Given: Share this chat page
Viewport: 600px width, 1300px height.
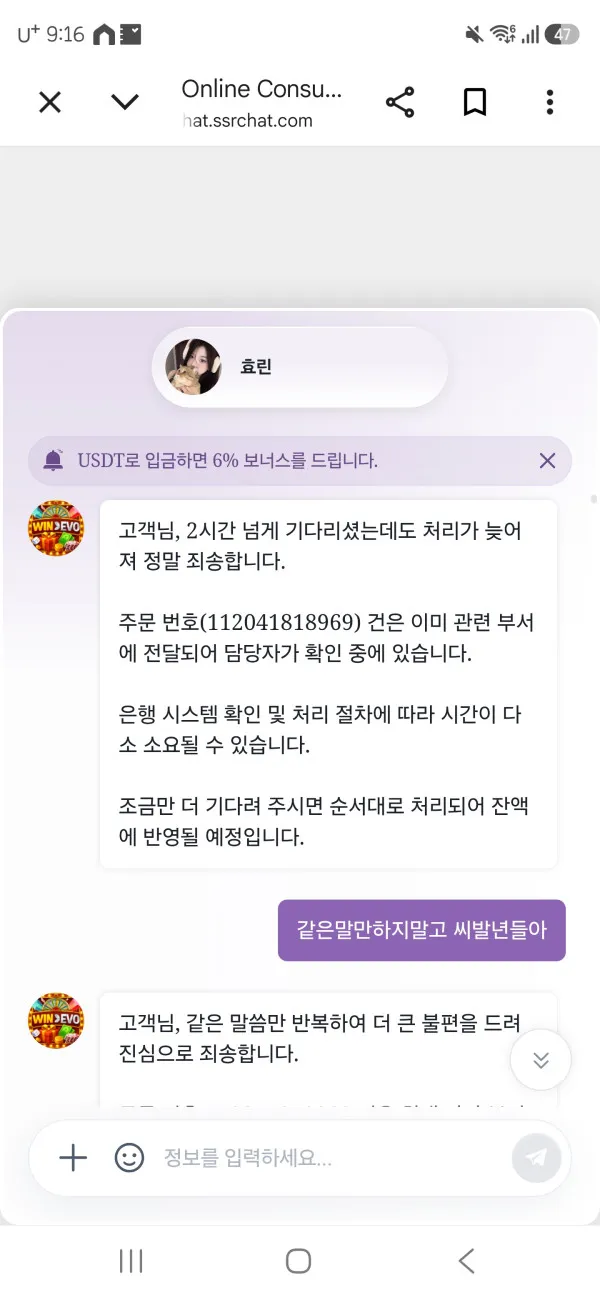Looking at the screenshot, I should pos(400,102).
